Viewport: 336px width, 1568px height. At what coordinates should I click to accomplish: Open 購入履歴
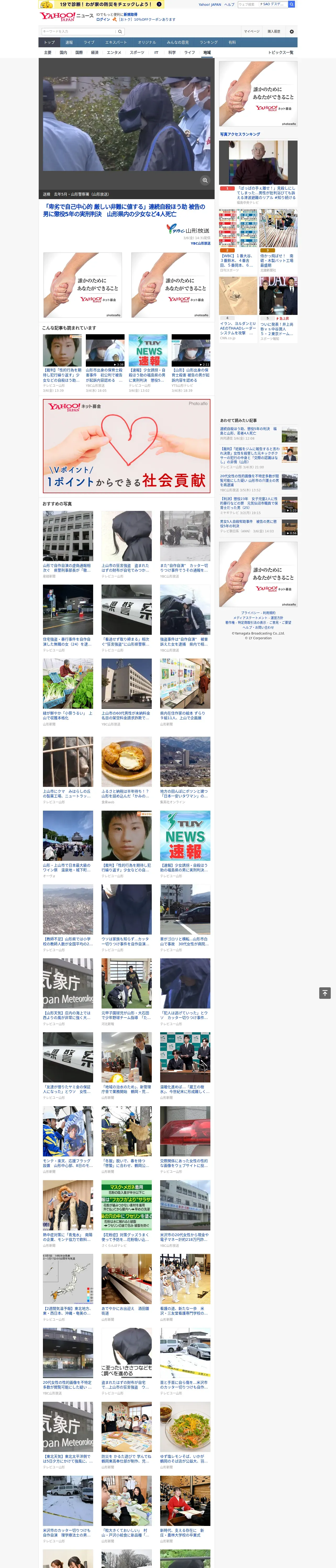pyautogui.click(x=274, y=31)
